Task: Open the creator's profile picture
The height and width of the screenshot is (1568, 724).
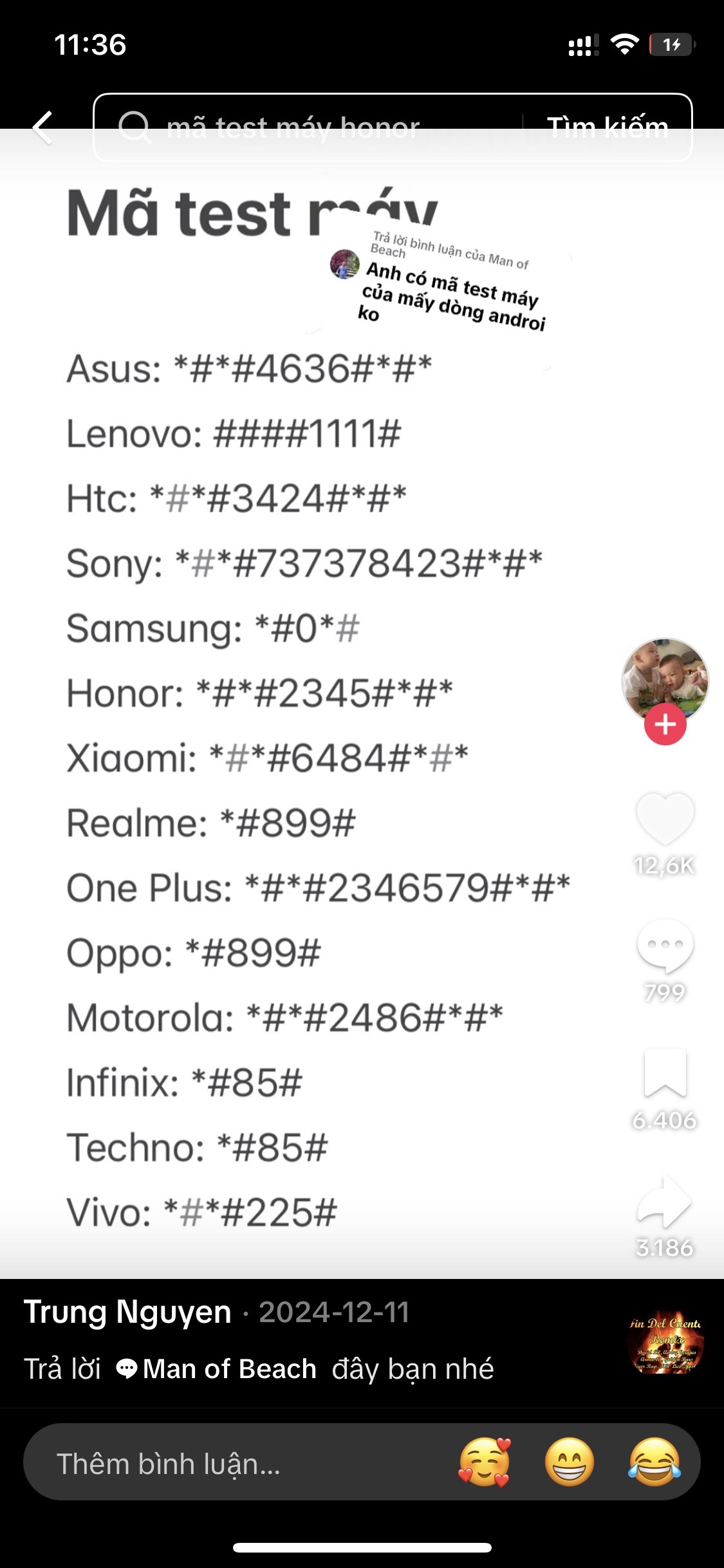Action: [665, 680]
